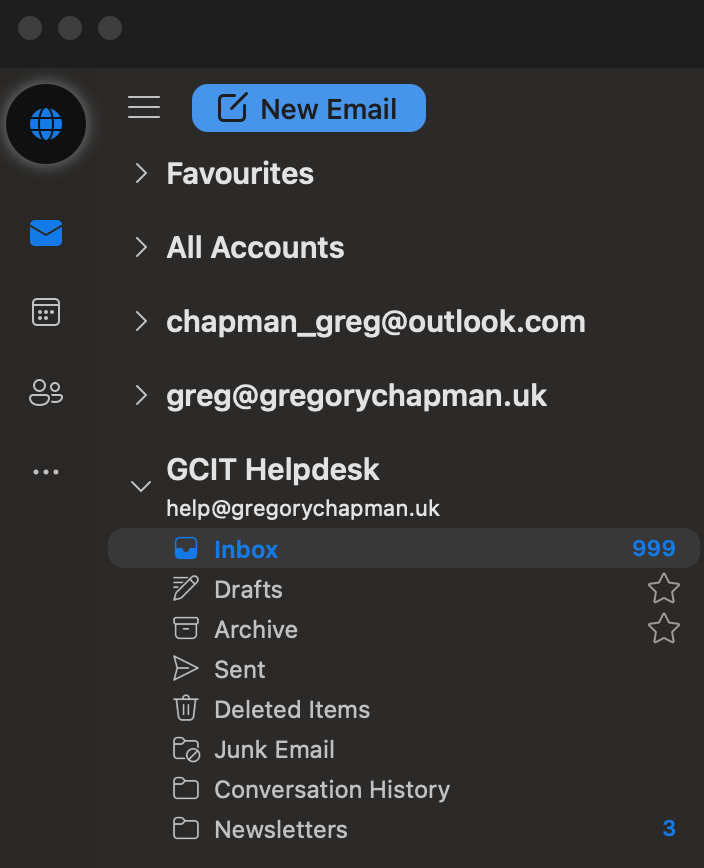Switch to the Mail view
704x868 pixels.
click(x=46, y=233)
